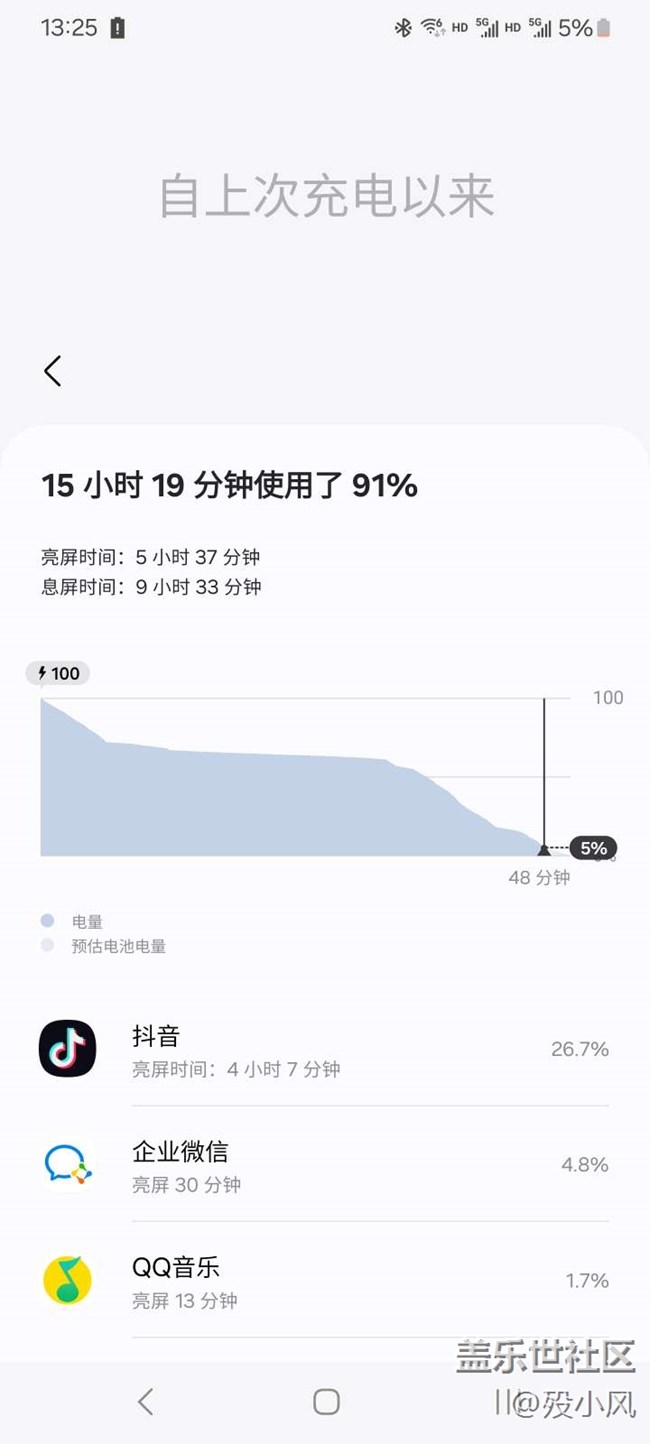Tap the system back navigation button
The image size is (650, 1444).
(146, 1401)
